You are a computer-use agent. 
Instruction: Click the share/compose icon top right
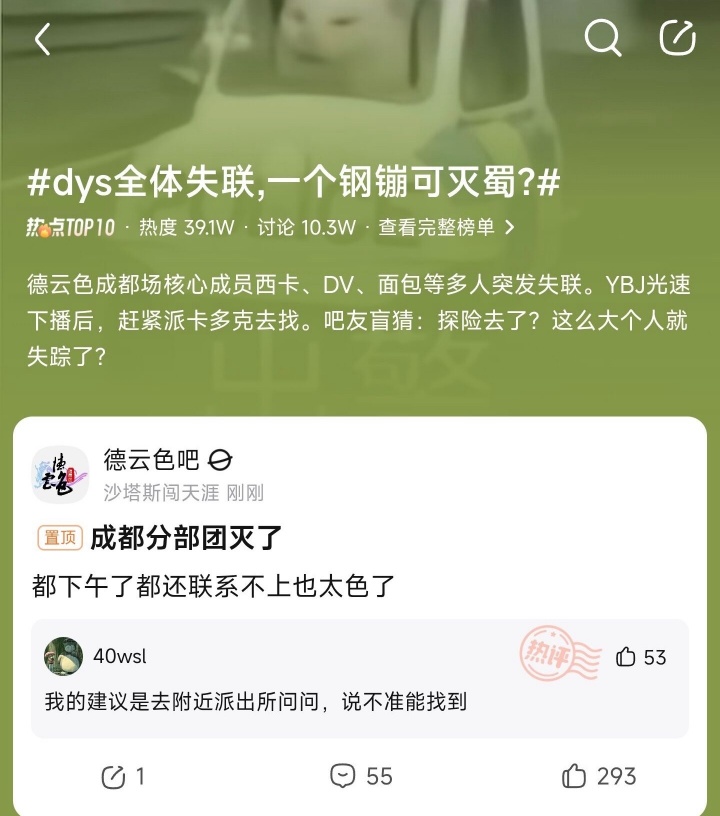pyautogui.click(x=681, y=38)
